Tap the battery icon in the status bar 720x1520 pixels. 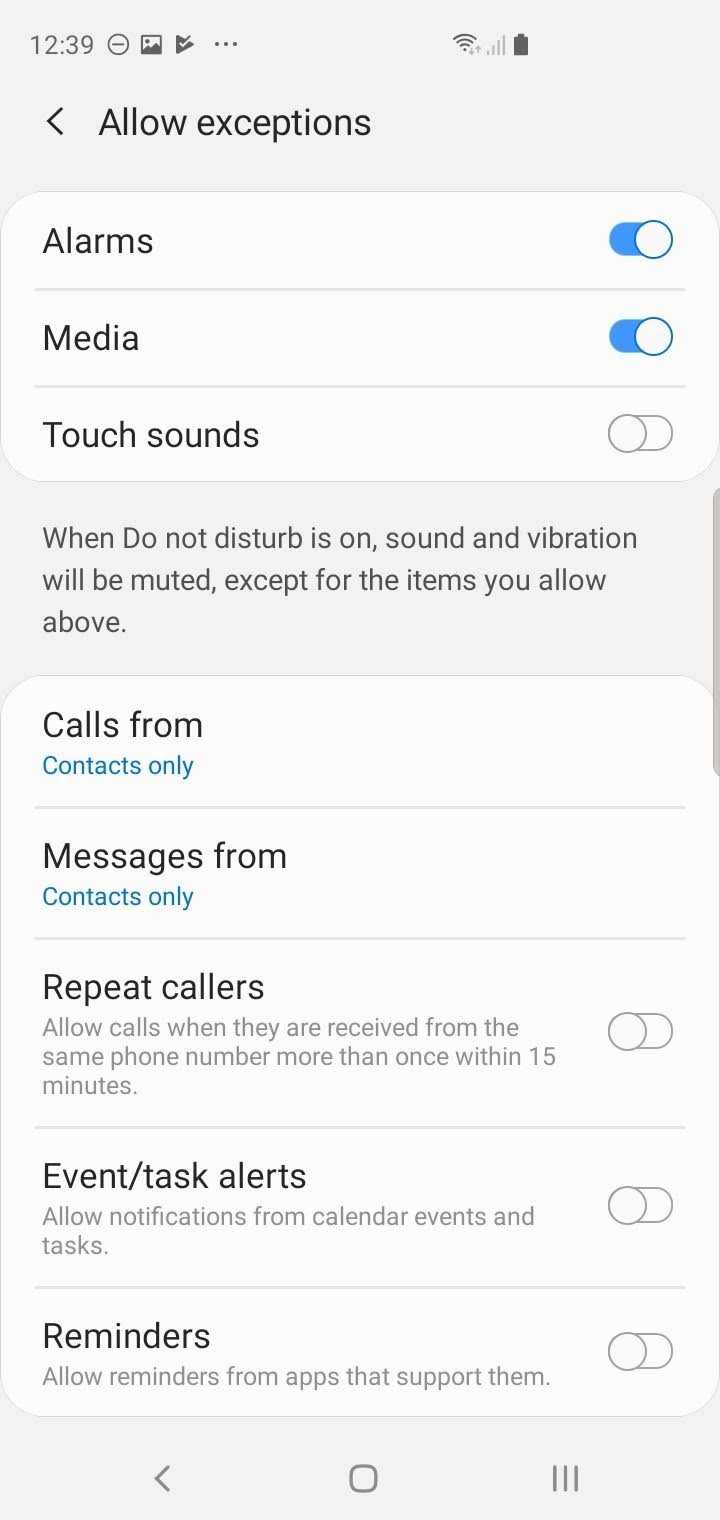522,43
